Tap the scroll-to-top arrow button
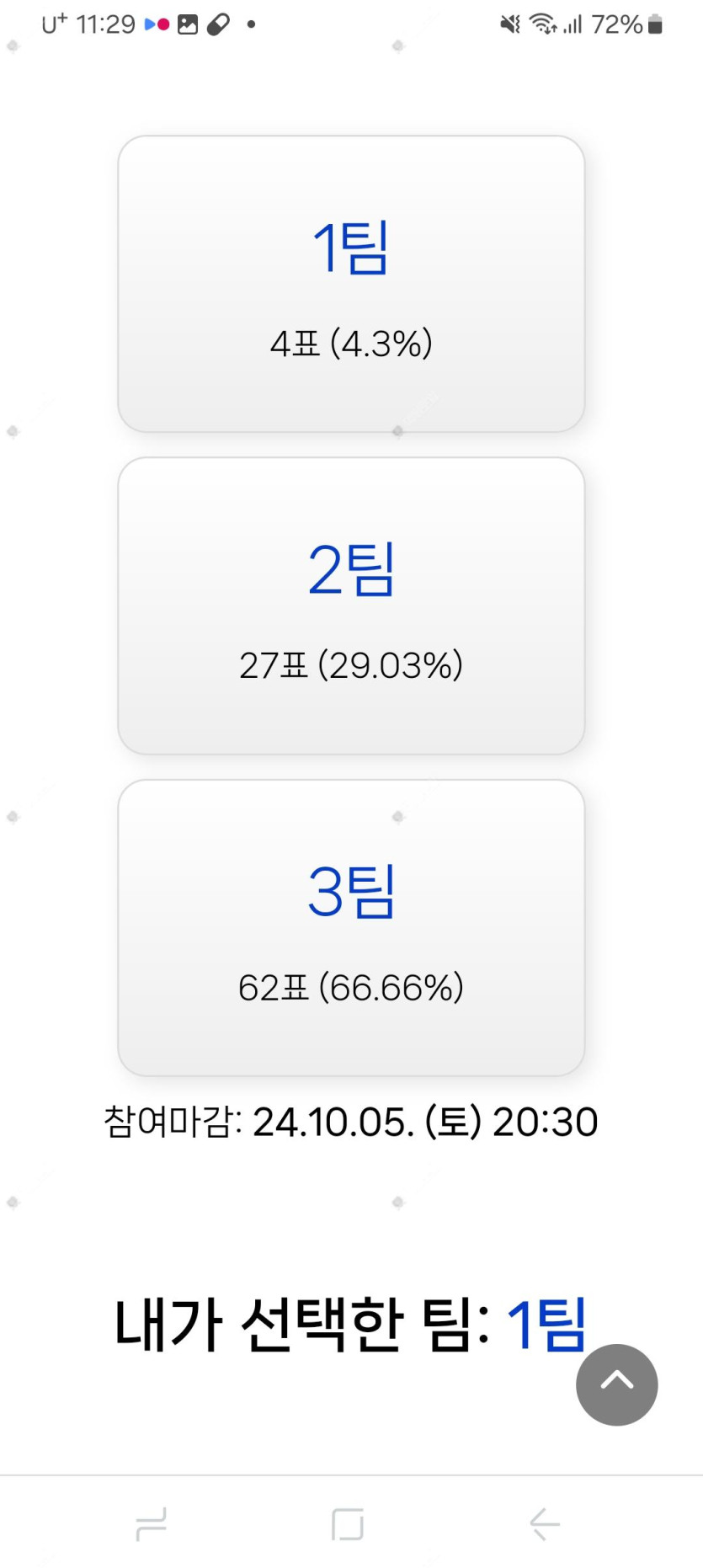The height and width of the screenshot is (1568, 703). 616,1384
